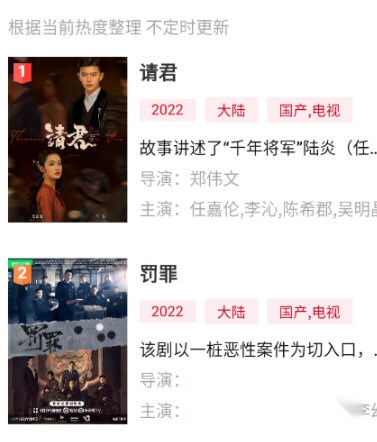Select the 大陆 tag under 请君

[231, 110]
